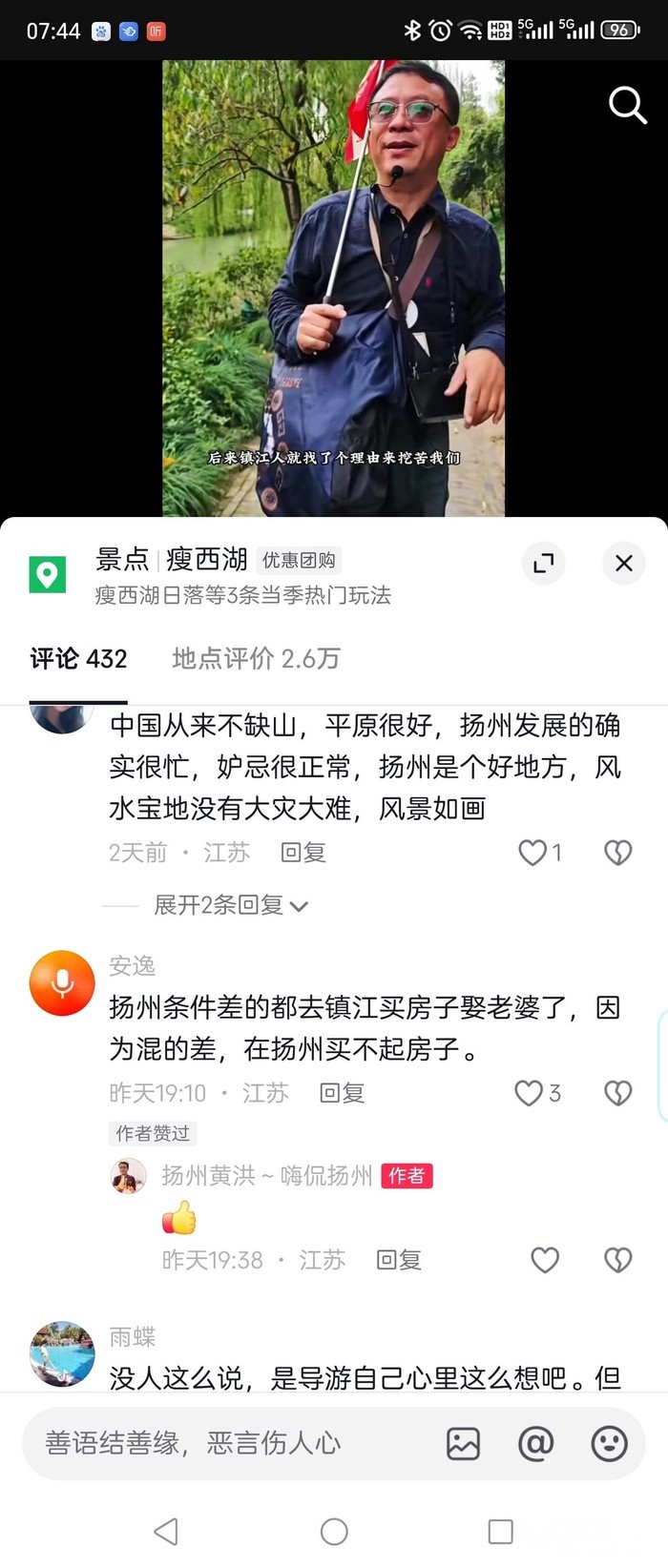This screenshot has height=1568, width=668.
Task: Open 瘦西湖 attraction location link
Action: pos(206,560)
